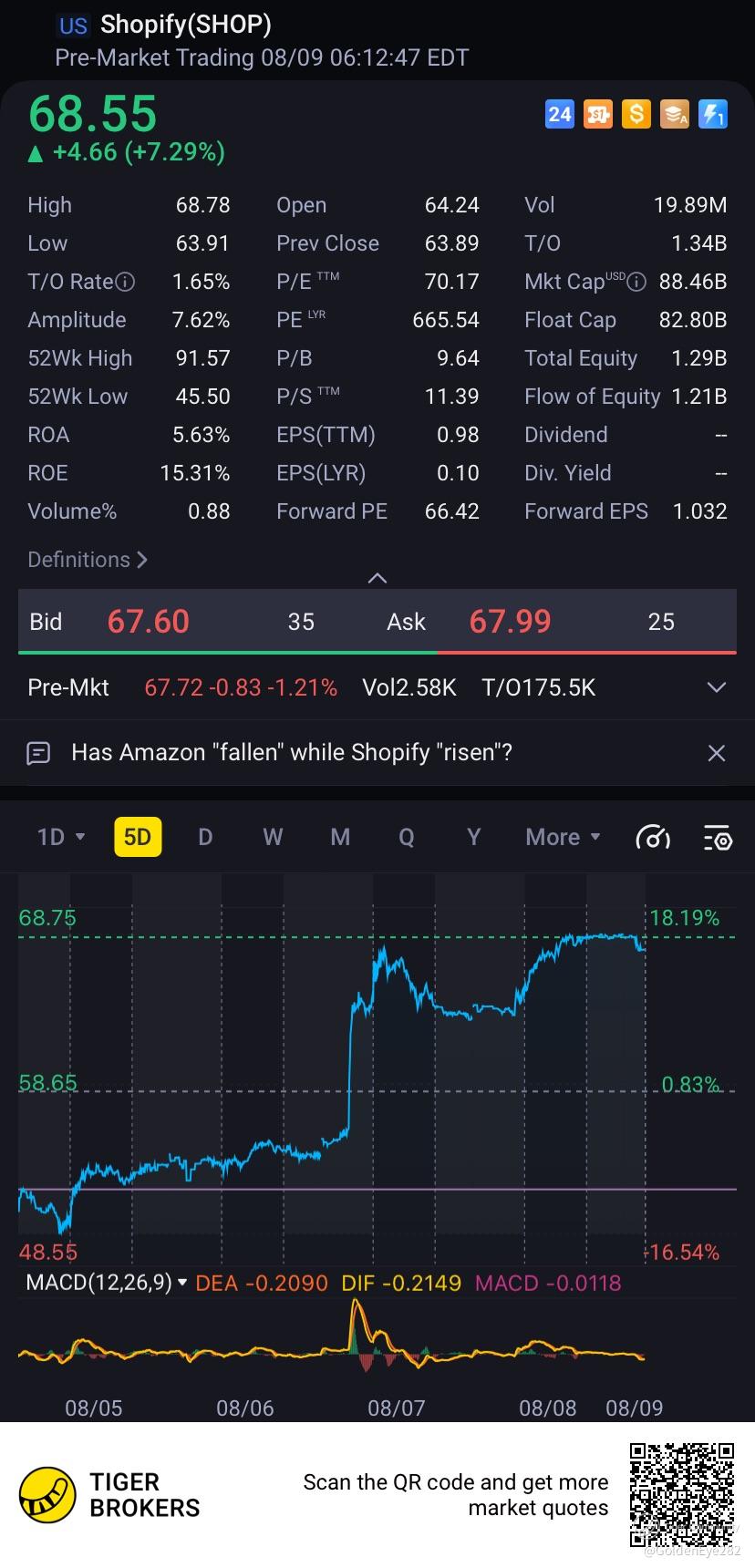The width and height of the screenshot is (755, 1568).
Task: Switch to the monthly M chart
Action: coord(340,837)
